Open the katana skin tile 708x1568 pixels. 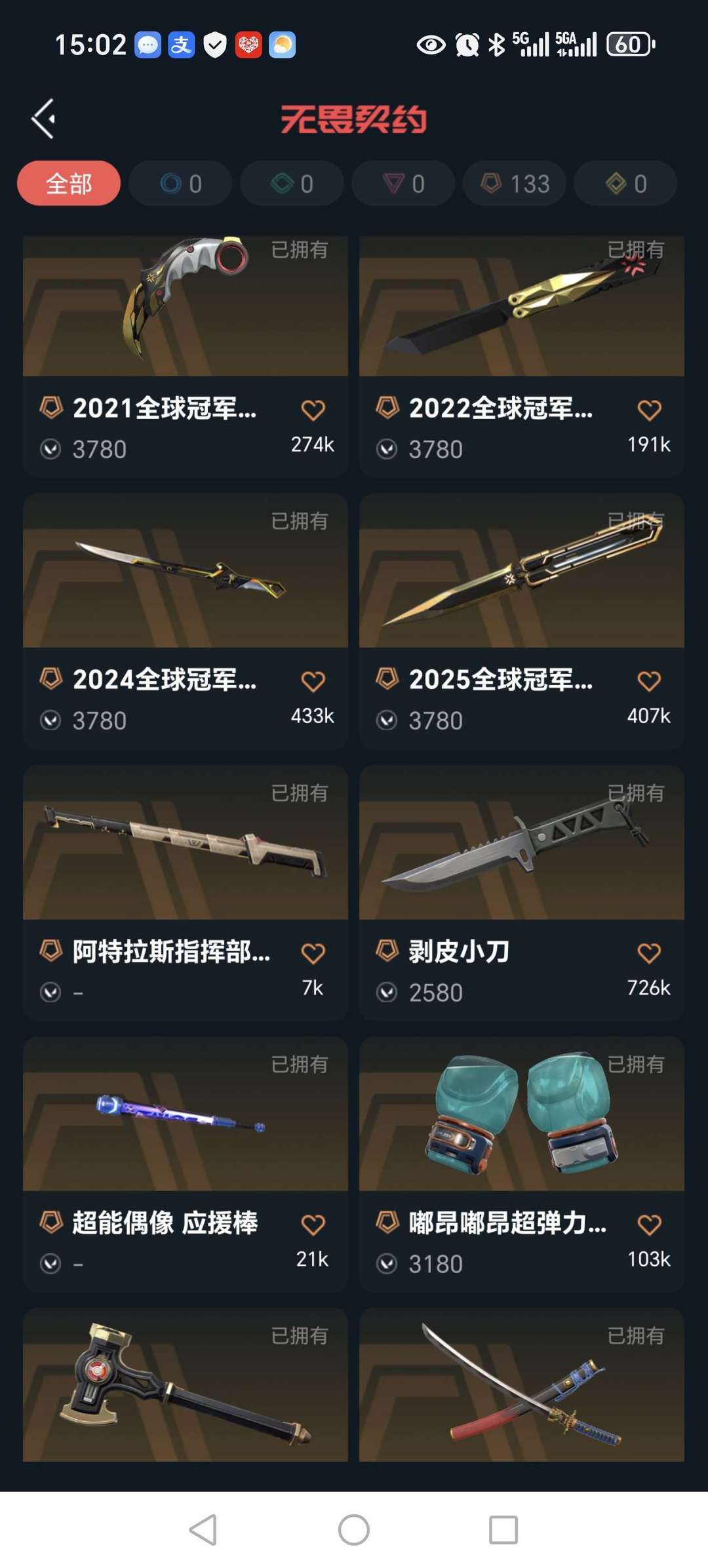click(521, 1384)
